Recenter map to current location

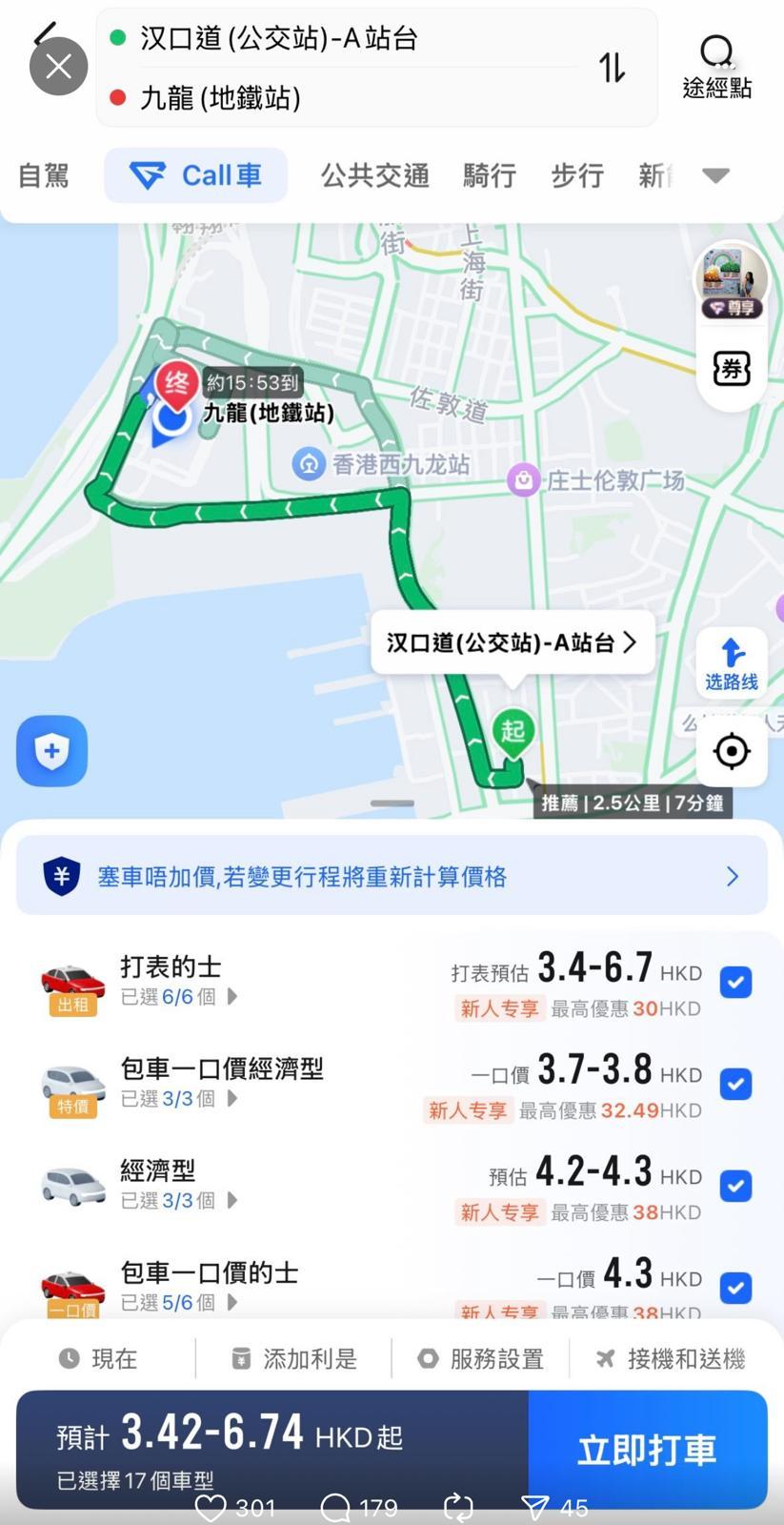click(x=732, y=752)
